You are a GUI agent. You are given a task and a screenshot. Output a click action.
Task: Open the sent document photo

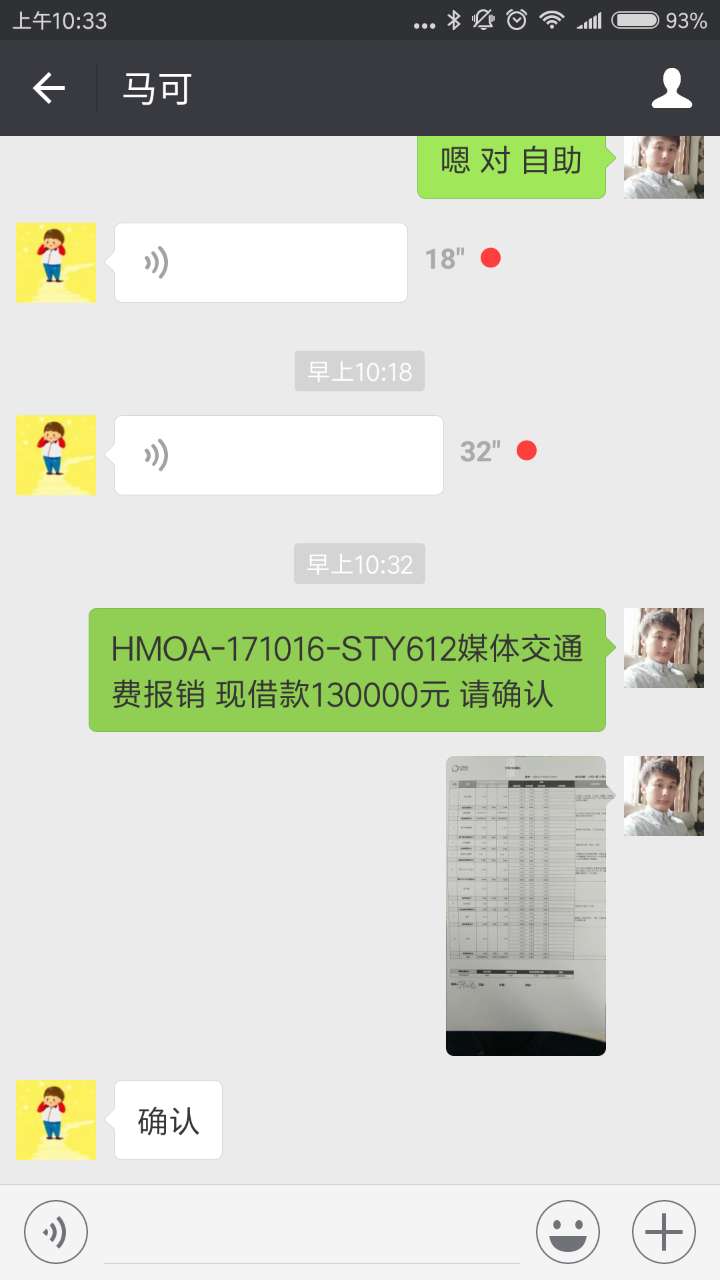tap(526, 905)
